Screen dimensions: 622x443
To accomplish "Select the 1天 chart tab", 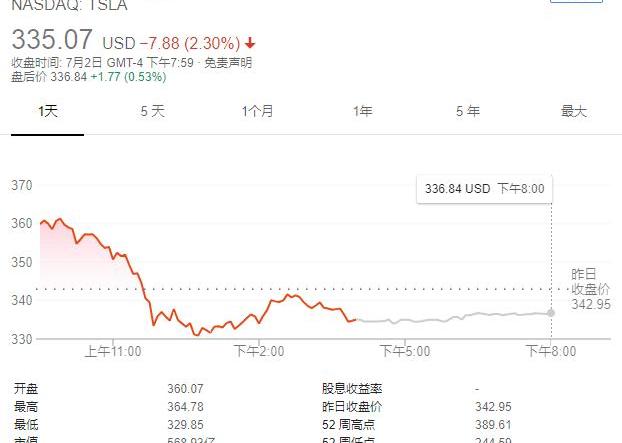I will [x=47, y=111].
